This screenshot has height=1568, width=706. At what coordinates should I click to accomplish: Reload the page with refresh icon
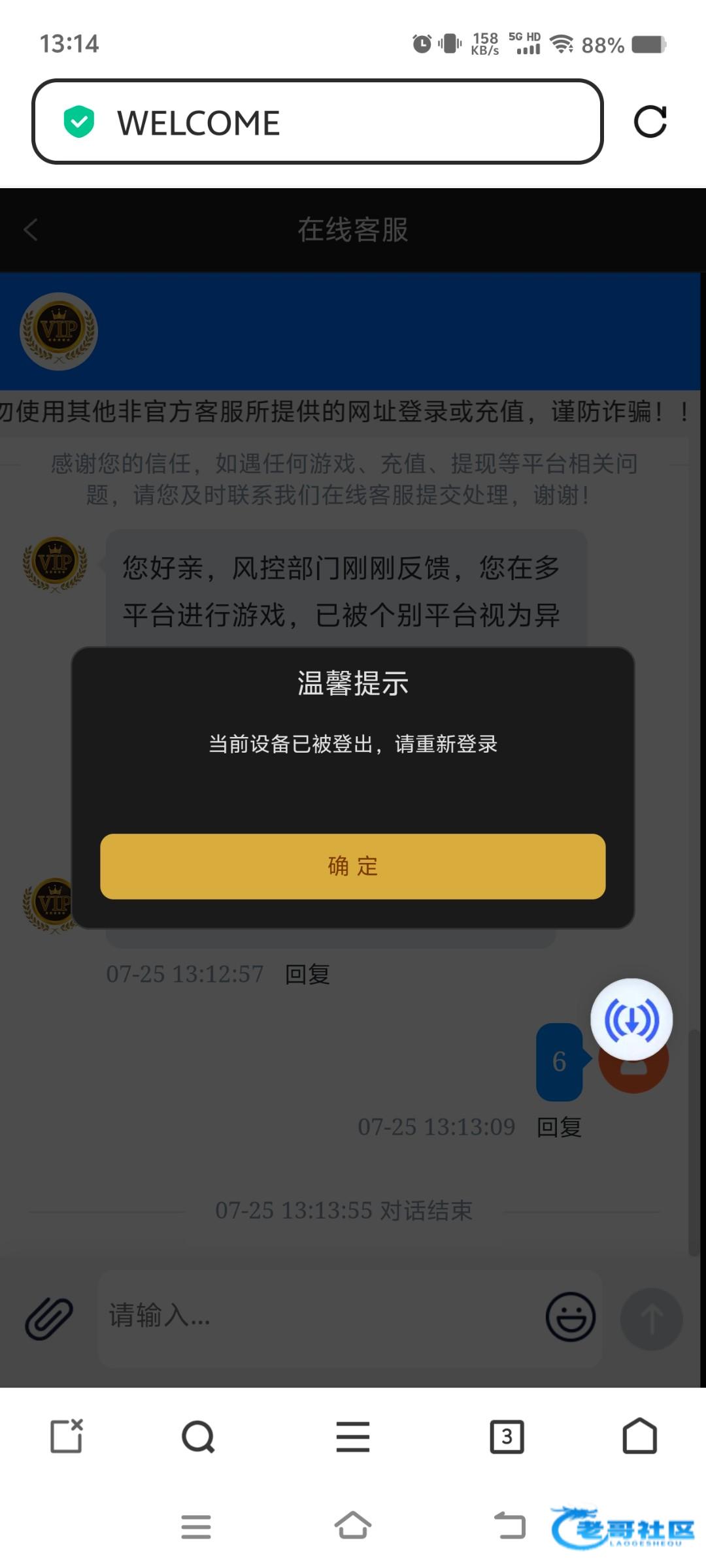[650, 122]
